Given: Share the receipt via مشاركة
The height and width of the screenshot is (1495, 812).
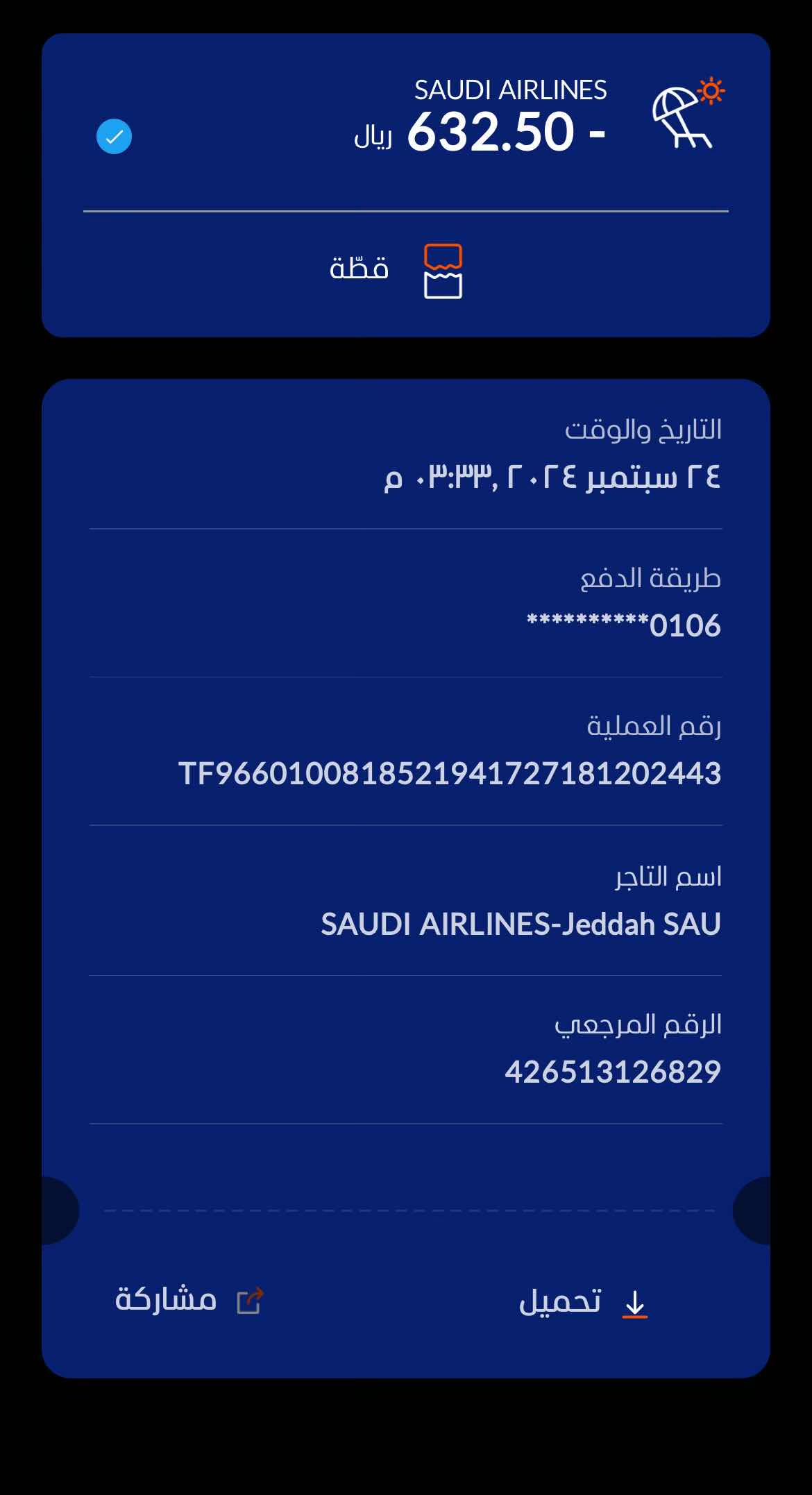Looking at the screenshot, I should click(x=189, y=1300).
